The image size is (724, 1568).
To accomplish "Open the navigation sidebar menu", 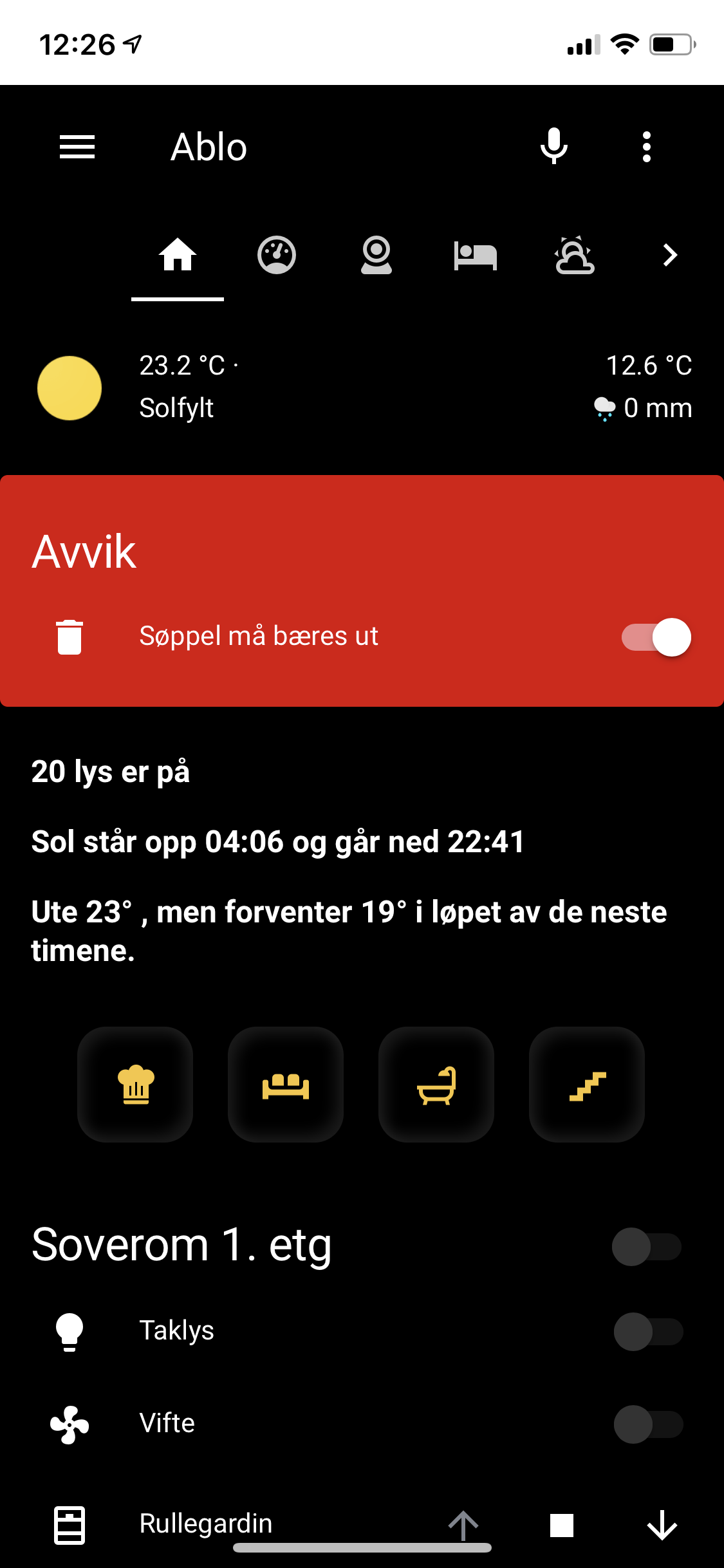I will click(x=77, y=146).
